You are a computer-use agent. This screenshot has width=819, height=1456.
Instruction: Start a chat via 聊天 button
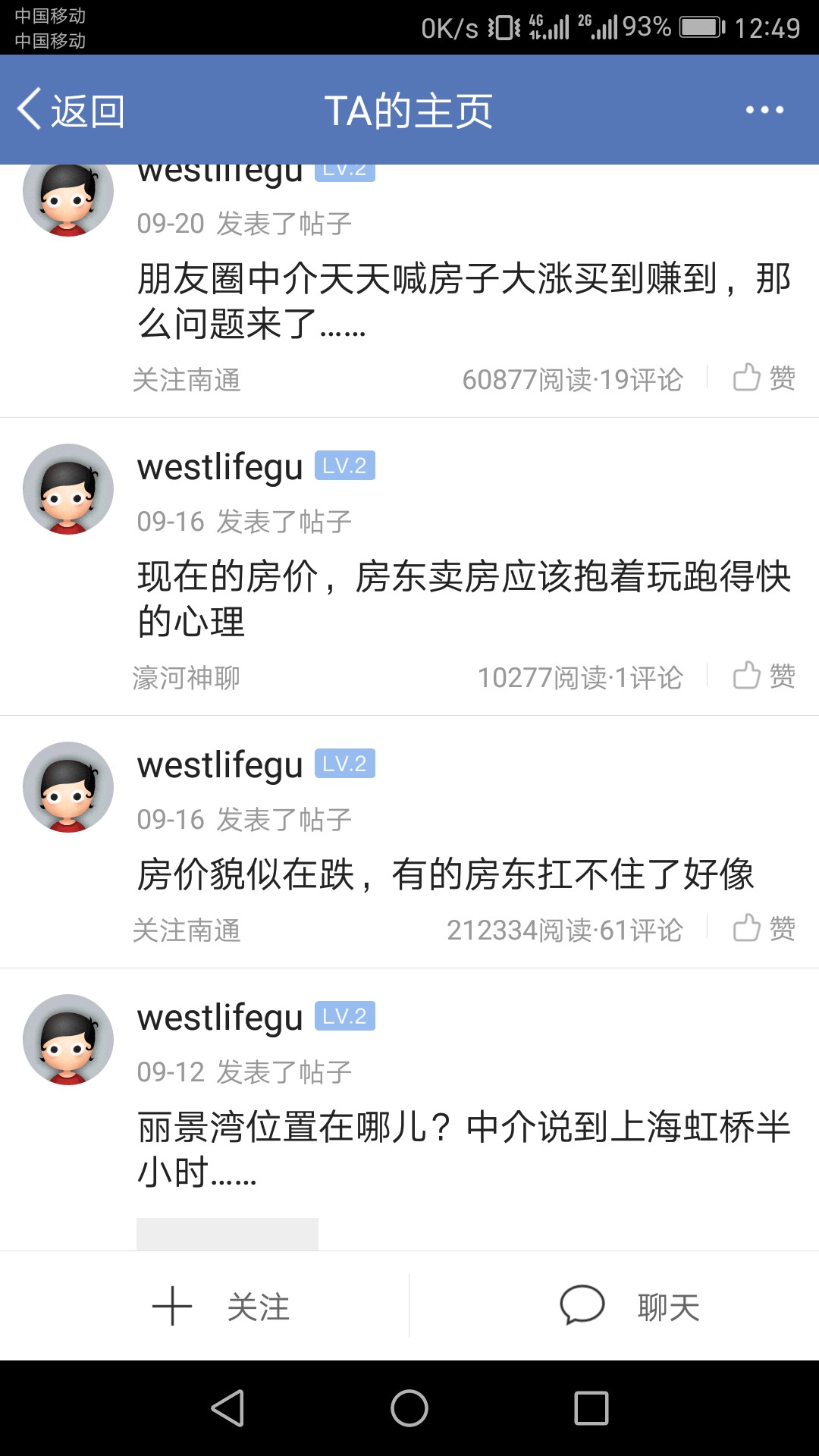point(629,1307)
